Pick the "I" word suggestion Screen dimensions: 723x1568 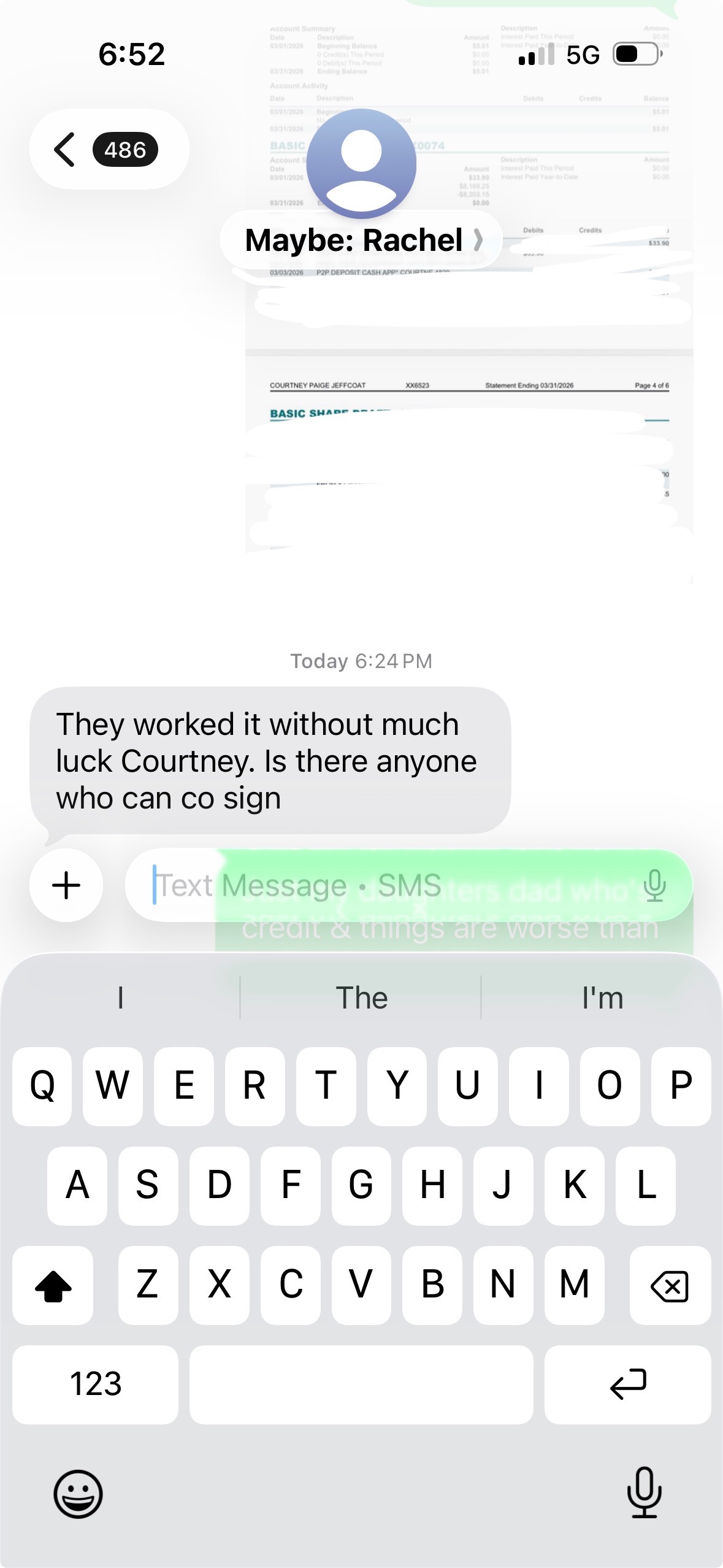pyautogui.click(x=120, y=998)
